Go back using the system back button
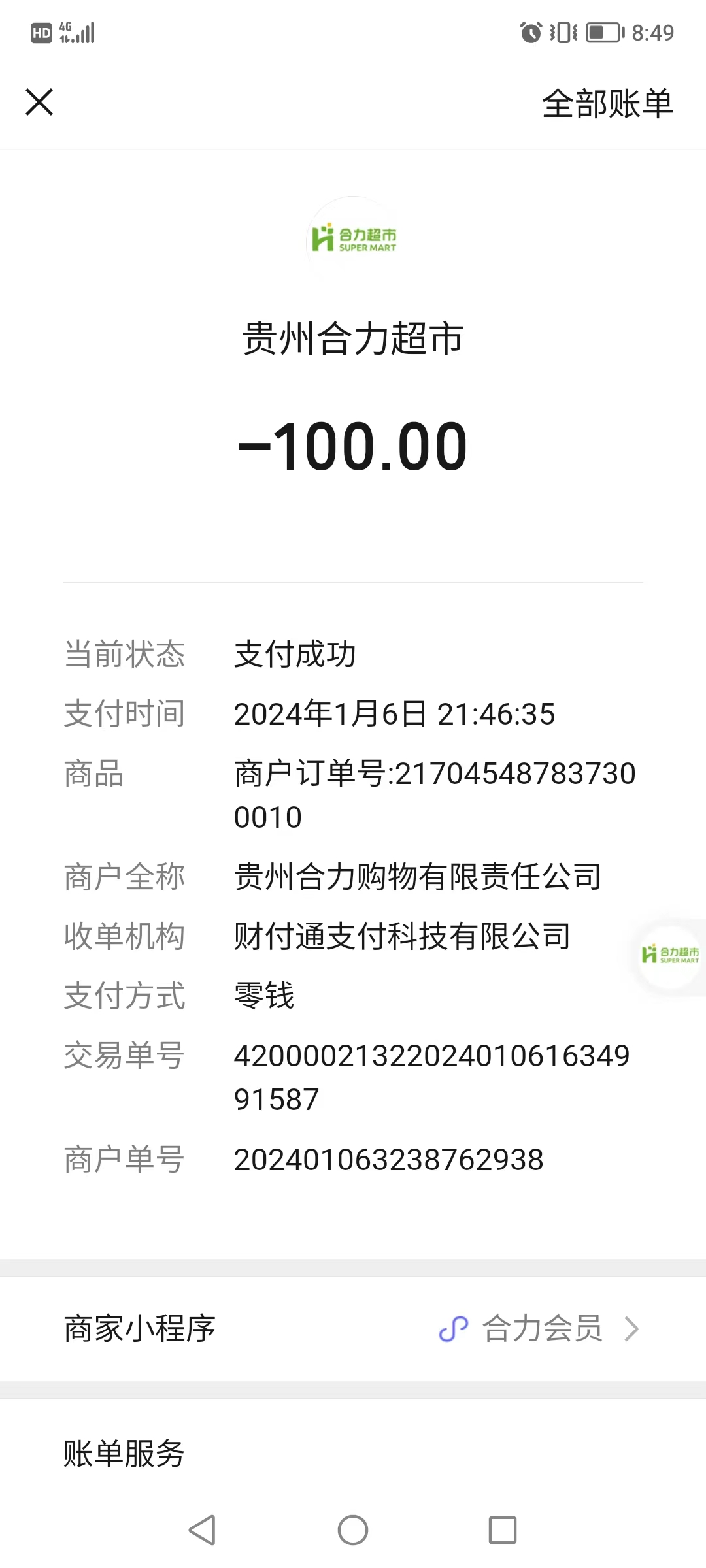 coord(202,1530)
